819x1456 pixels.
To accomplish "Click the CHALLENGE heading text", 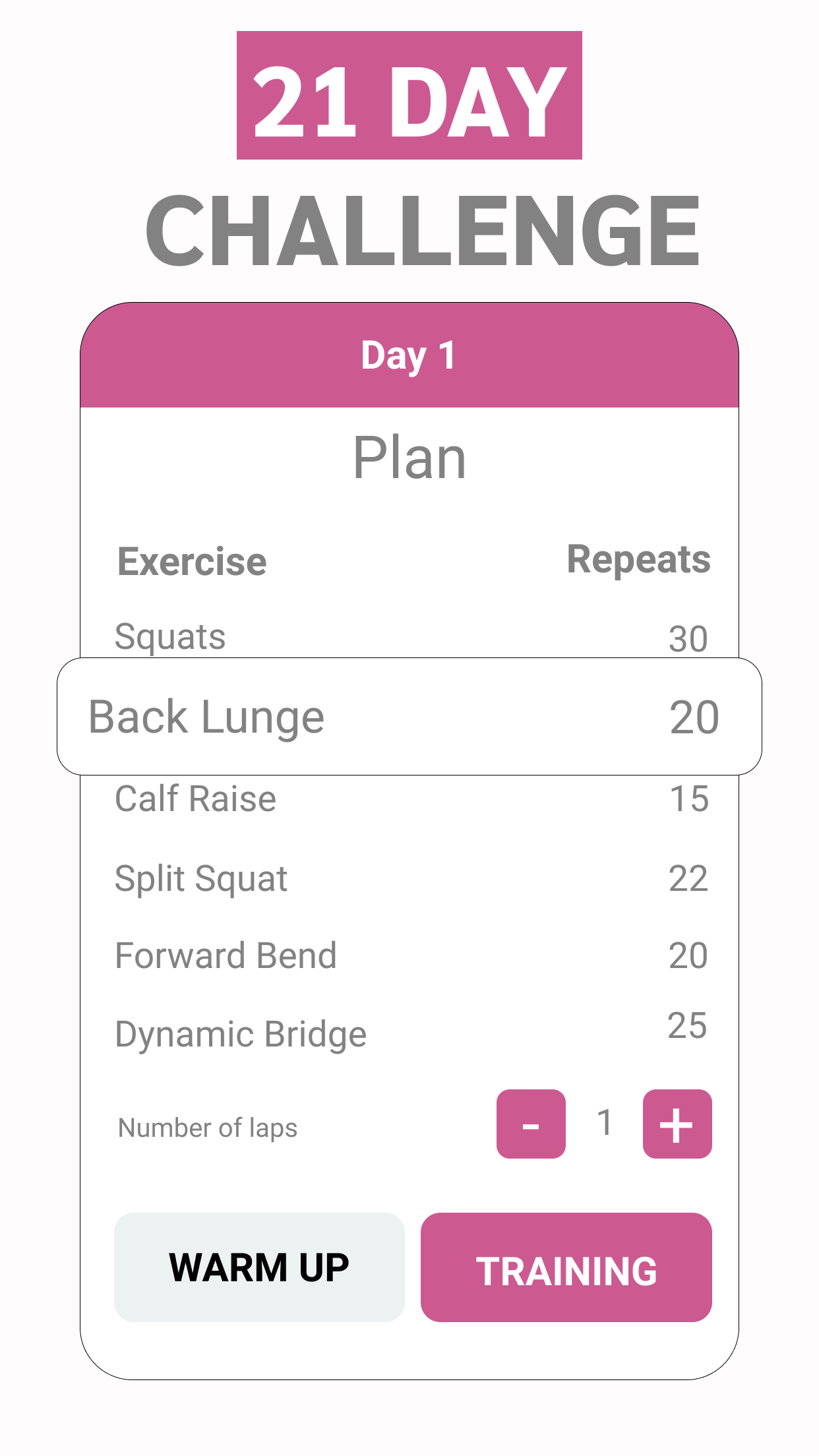I will [x=422, y=228].
